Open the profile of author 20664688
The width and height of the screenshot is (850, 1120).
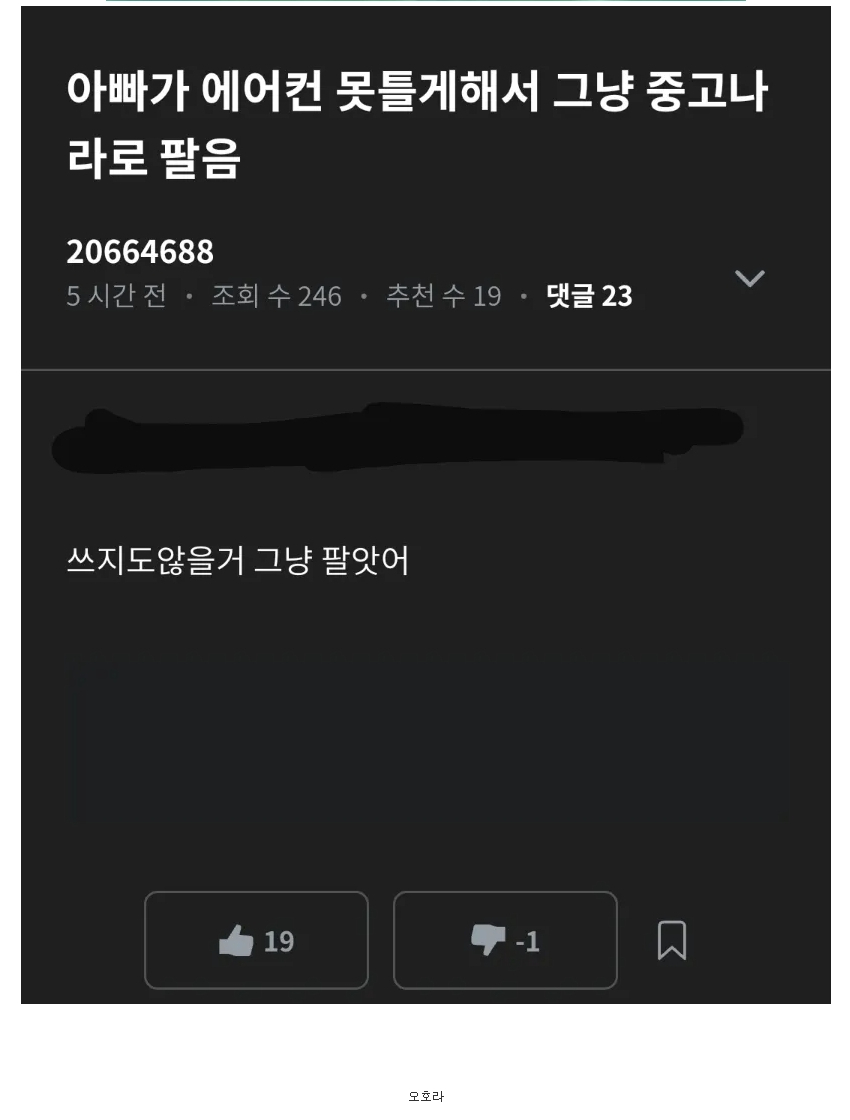140,252
